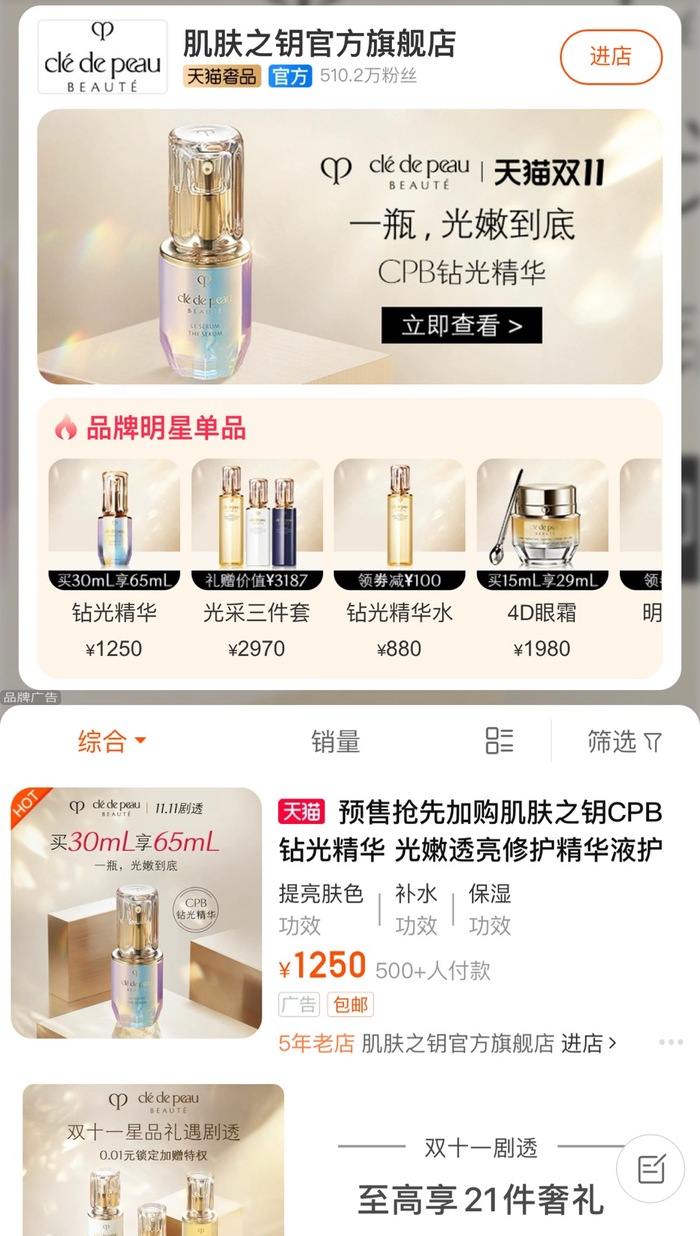The image size is (700, 1236).
Task: Open the 预售抢先加购肌肤之钥CPB钻光精华 listing
Action: (x=471, y=831)
